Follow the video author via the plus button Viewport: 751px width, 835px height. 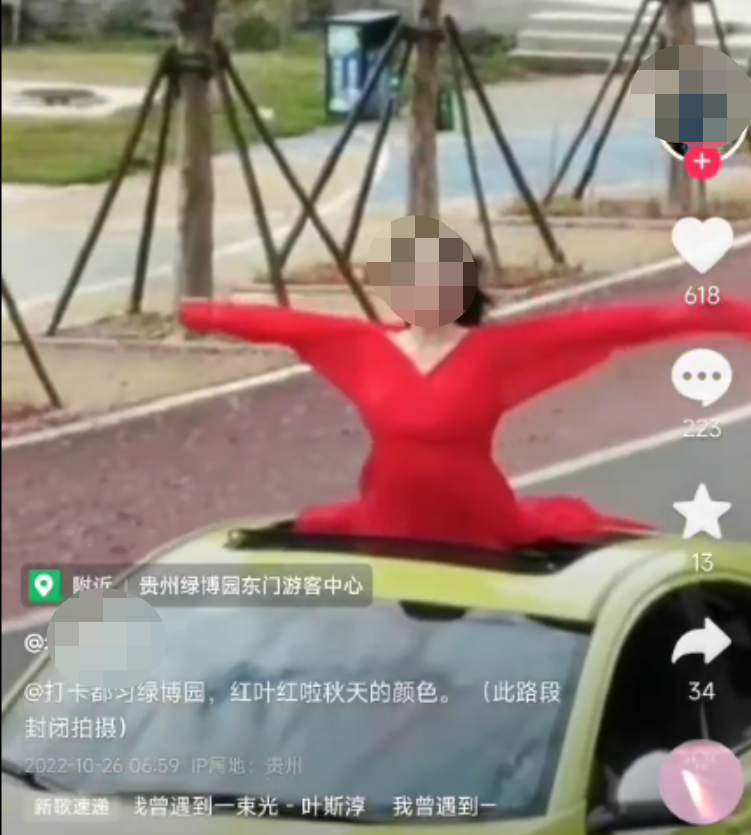click(x=702, y=162)
